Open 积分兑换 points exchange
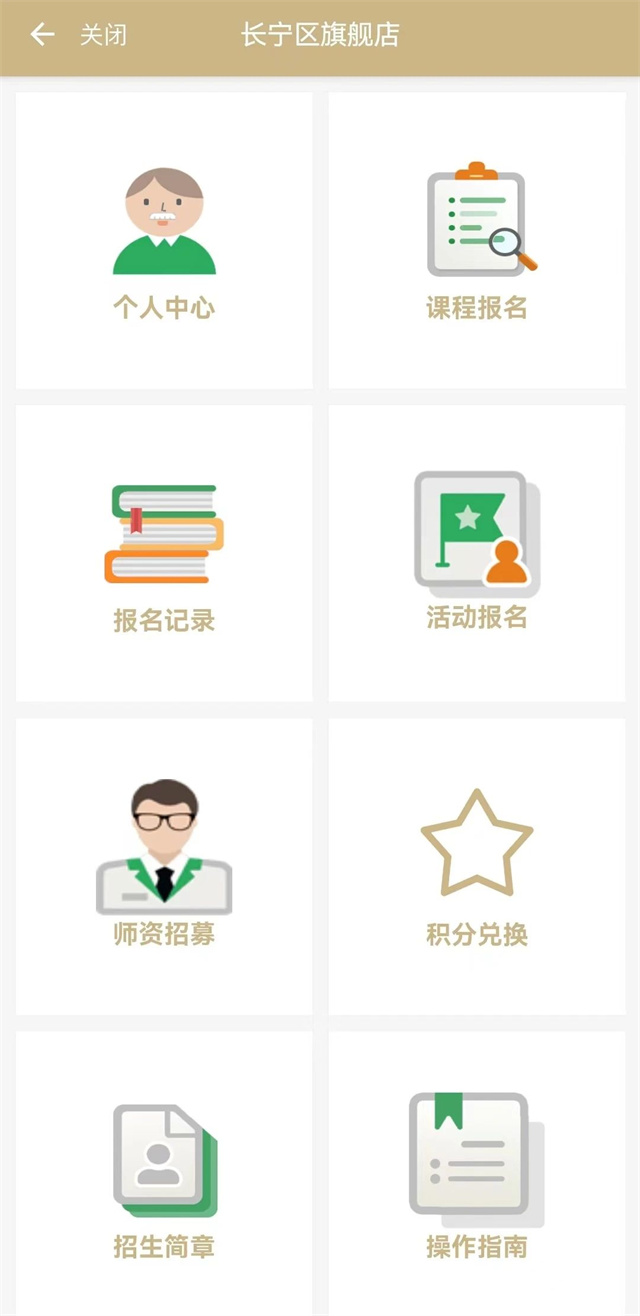This screenshot has height=1316, width=640. point(477,866)
